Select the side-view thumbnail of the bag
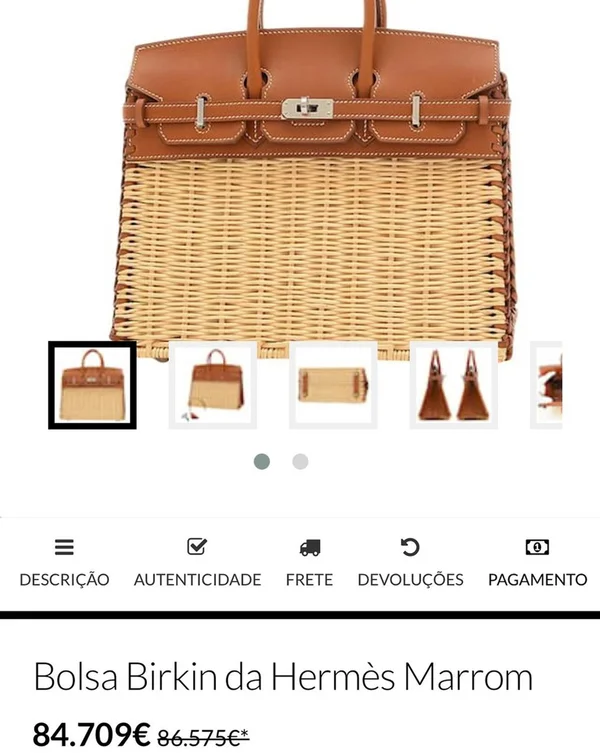The image size is (600, 753). point(453,385)
